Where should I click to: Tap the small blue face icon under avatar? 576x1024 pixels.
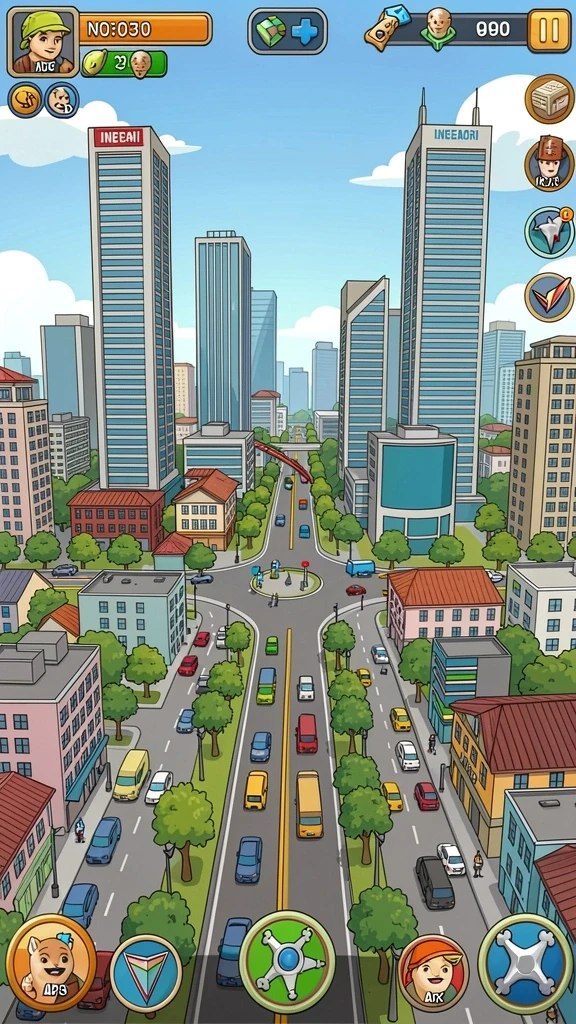[62, 100]
